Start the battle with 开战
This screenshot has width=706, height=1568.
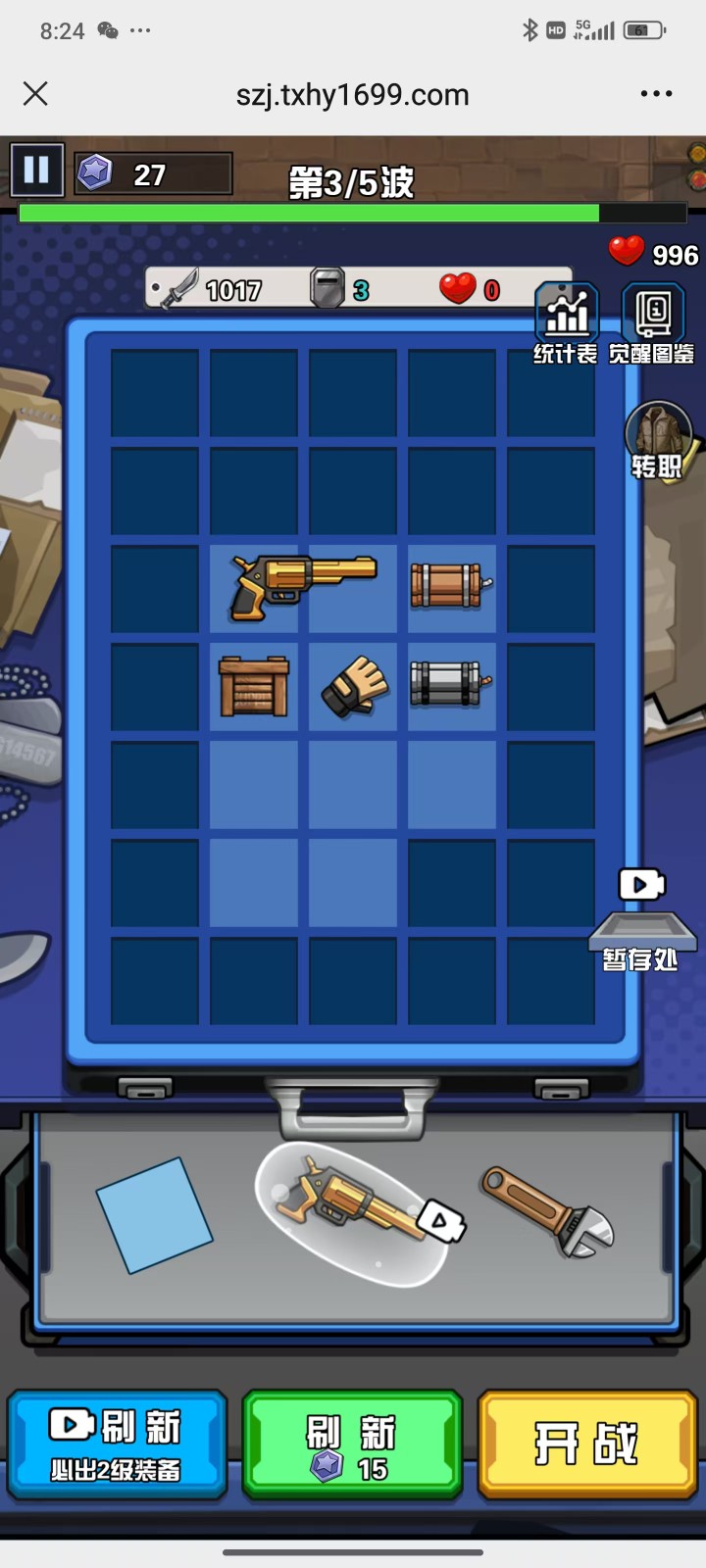586,1444
